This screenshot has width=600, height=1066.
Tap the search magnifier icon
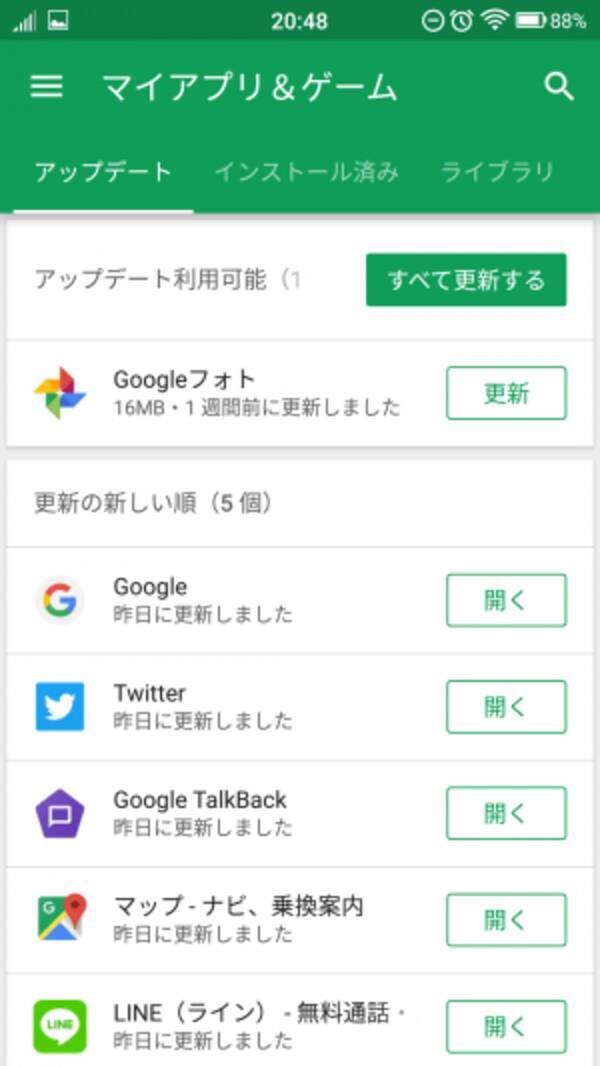pos(559,87)
